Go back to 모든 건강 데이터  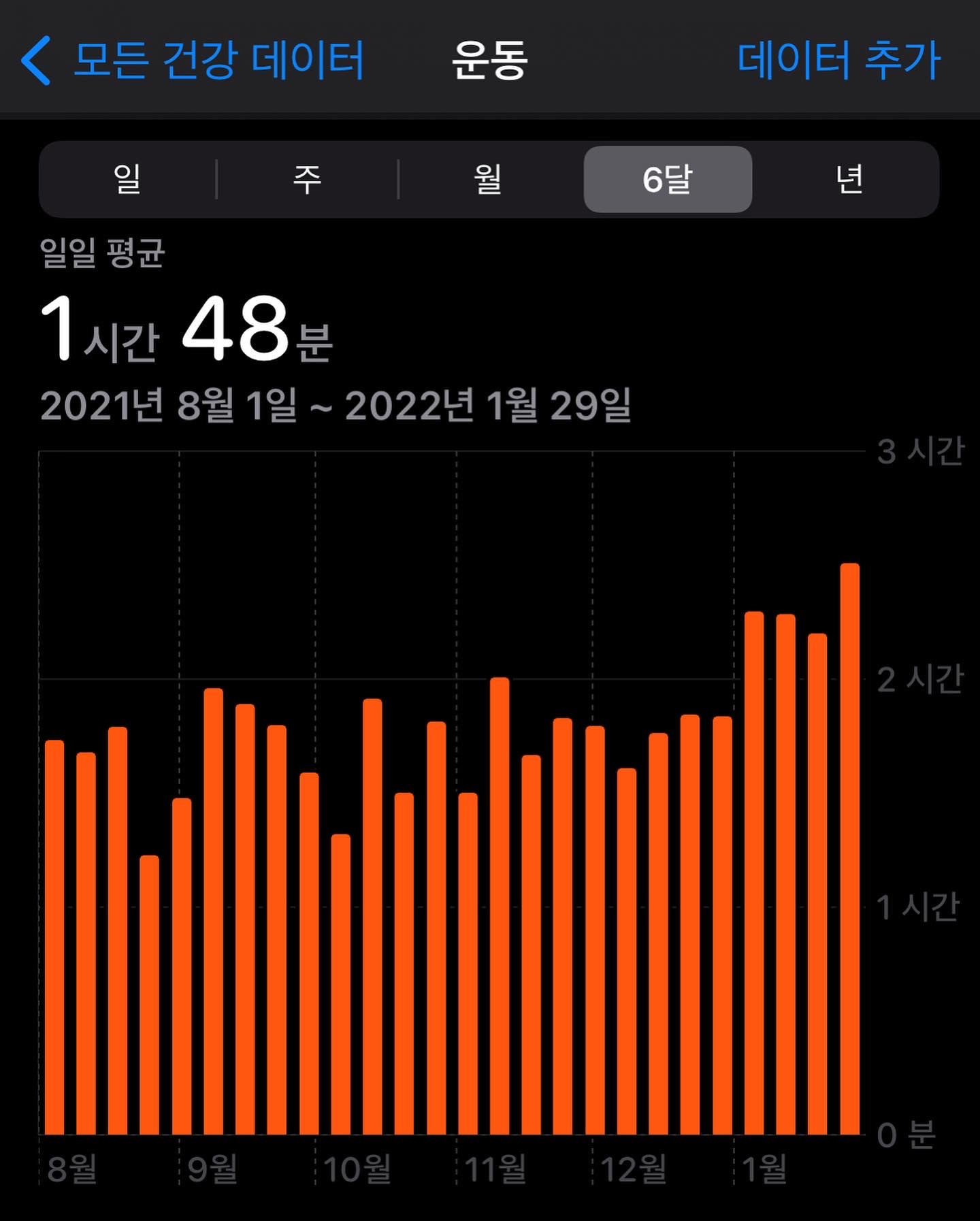(x=194, y=60)
